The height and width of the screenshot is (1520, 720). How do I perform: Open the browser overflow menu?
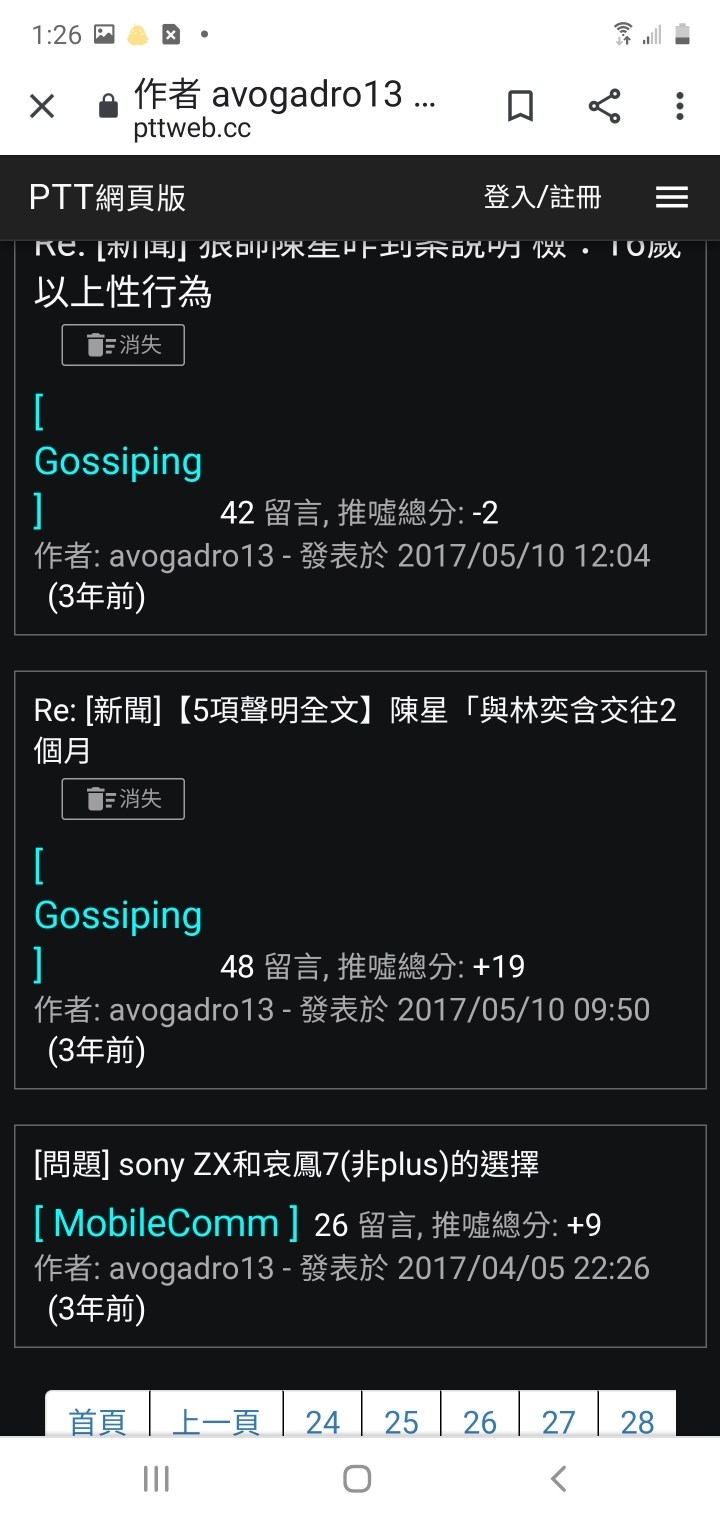pos(680,106)
